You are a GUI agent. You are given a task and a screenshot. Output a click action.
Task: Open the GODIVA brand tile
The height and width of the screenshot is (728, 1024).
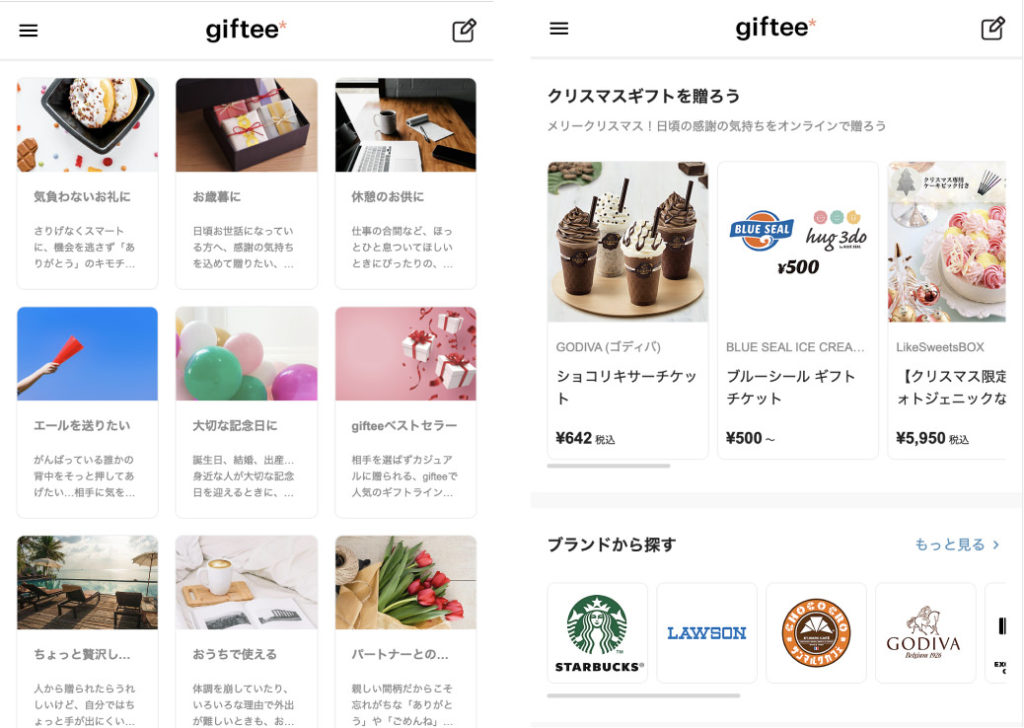point(925,633)
